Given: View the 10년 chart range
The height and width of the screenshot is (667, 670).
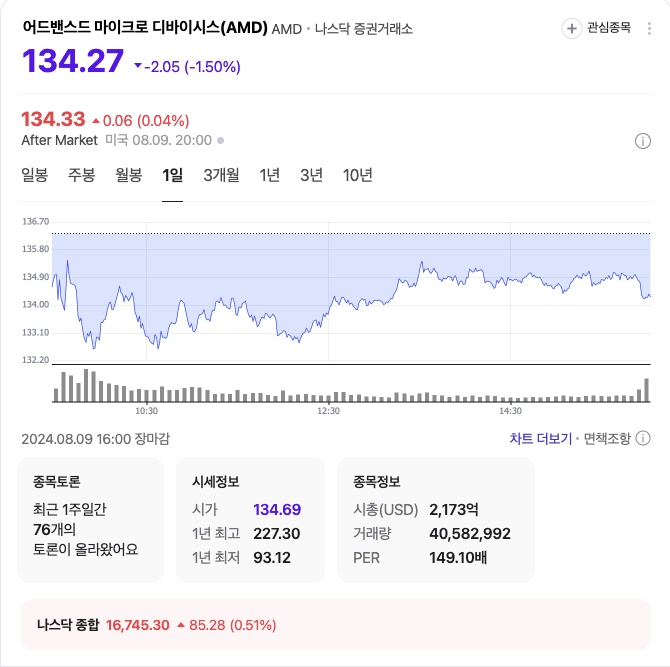Looking at the screenshot, I should click(358, 175).
